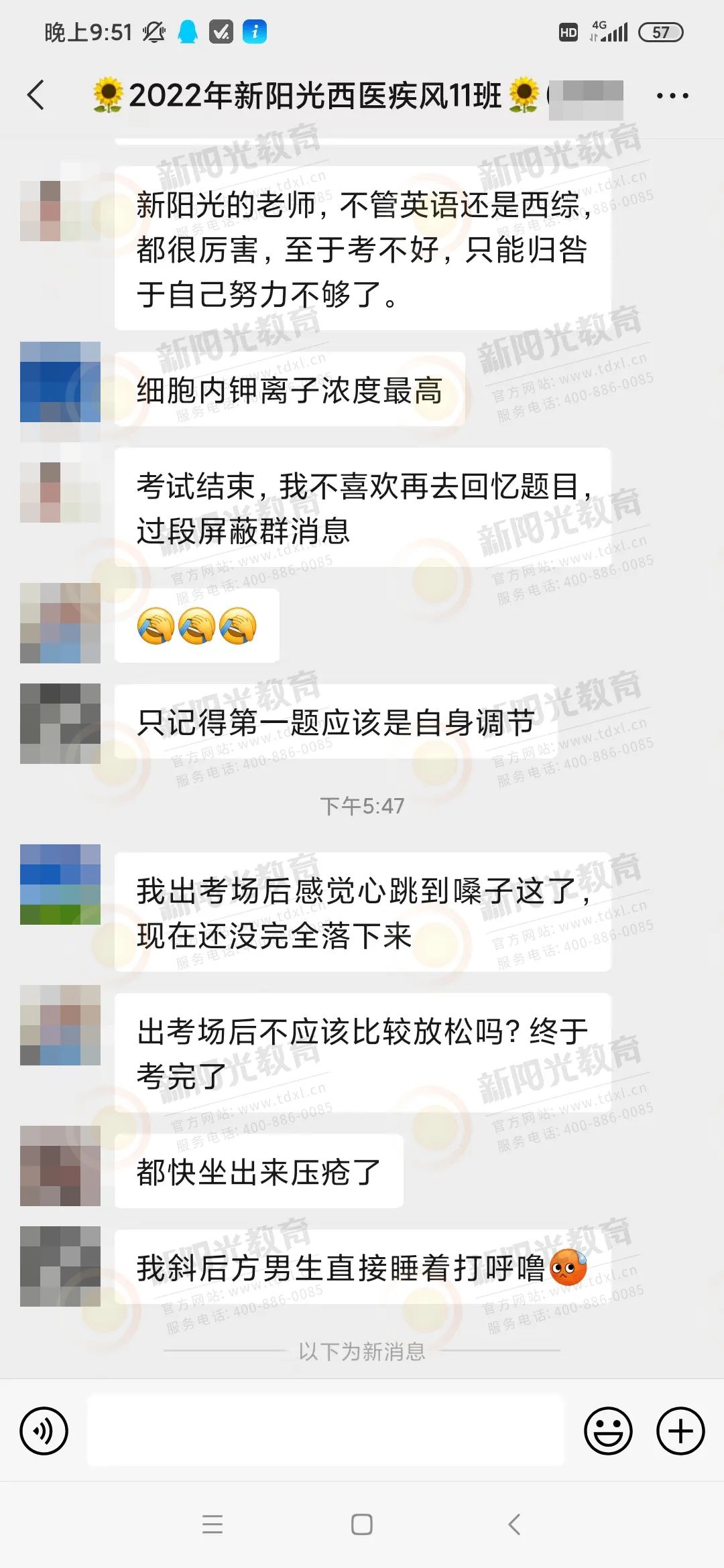Switch to voice message input
This screenshot has width=724, height=1568.
pos(44,1431)
